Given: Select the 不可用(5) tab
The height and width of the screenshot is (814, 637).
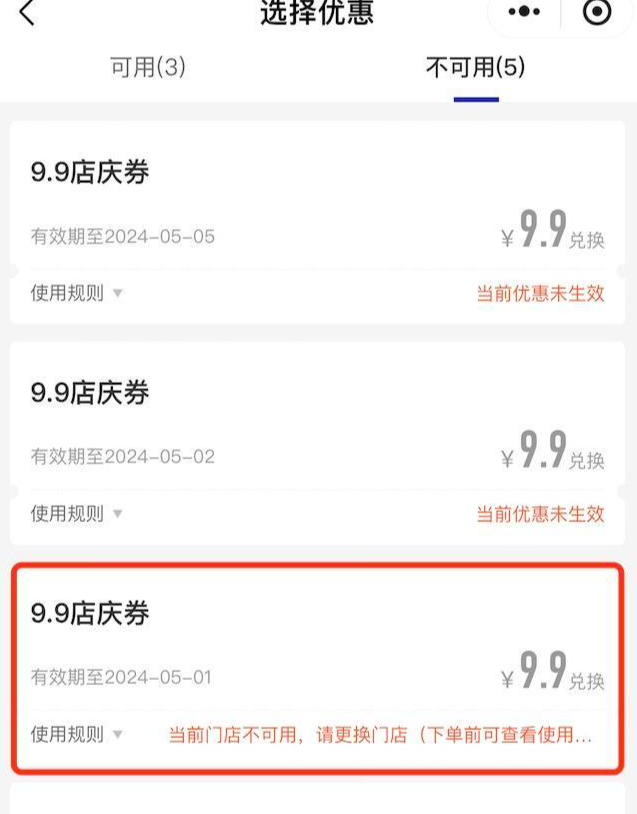Looking at the screenshot, I should [x=475, y=68].
